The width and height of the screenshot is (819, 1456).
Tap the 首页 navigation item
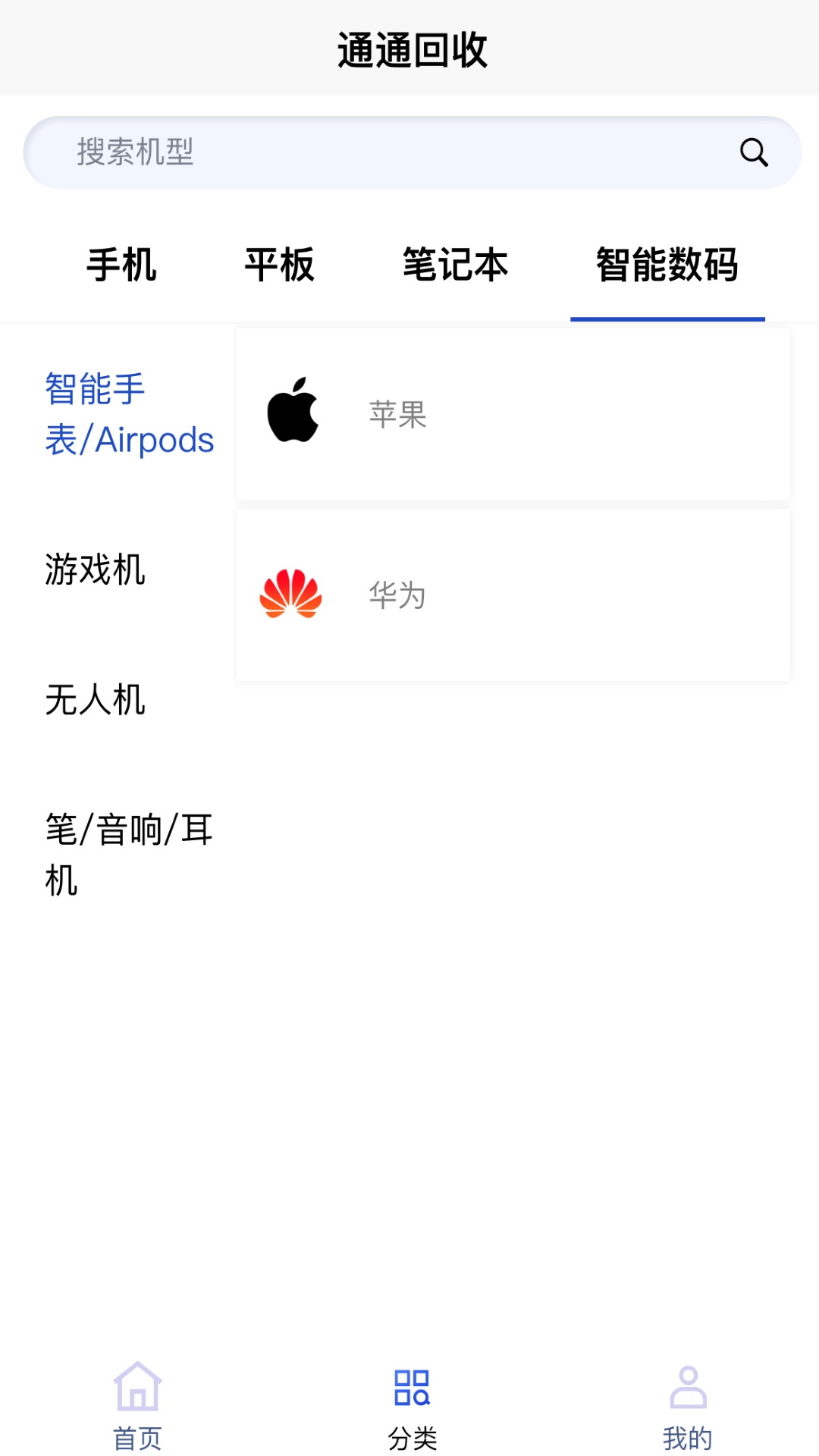(x=138, y=1436)
